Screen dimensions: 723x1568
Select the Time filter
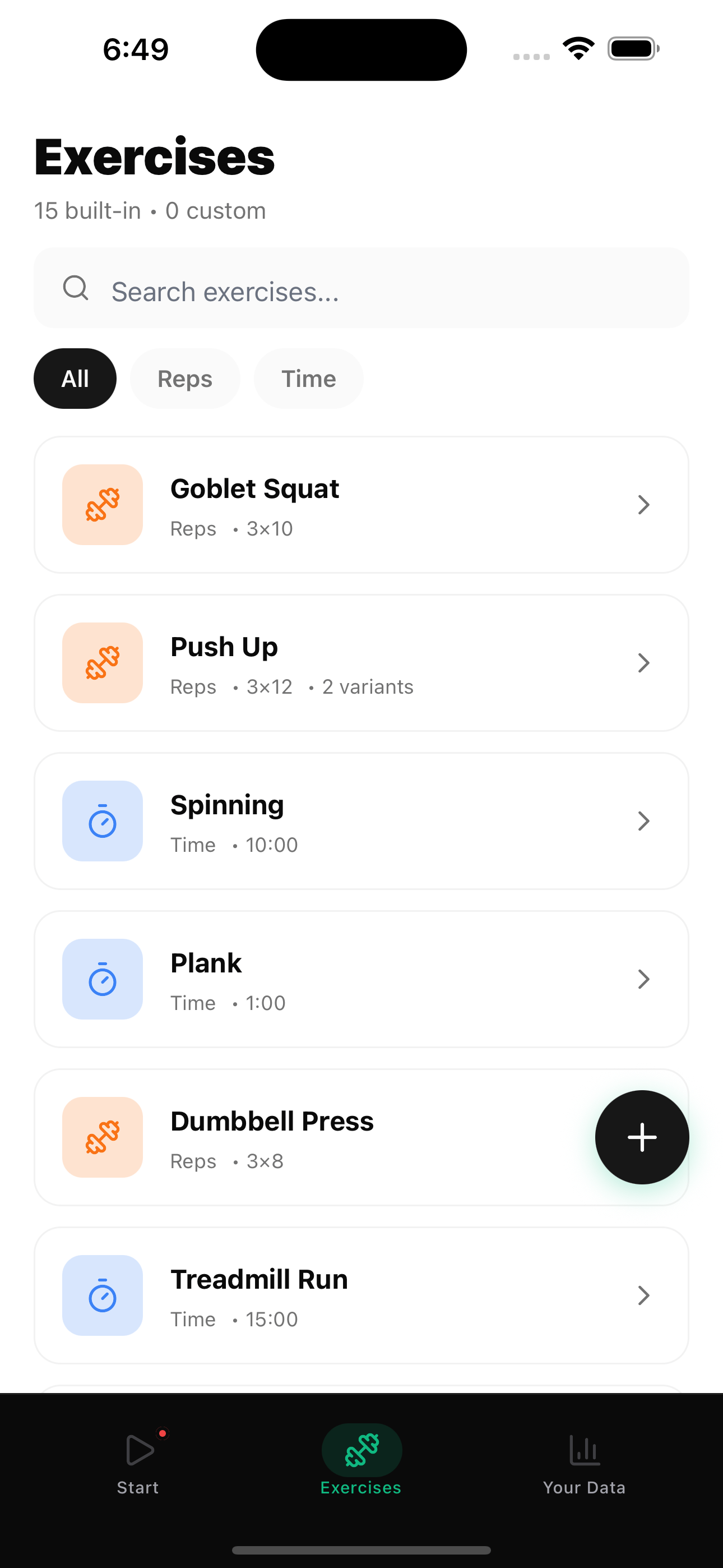click(x=308, y=378)
